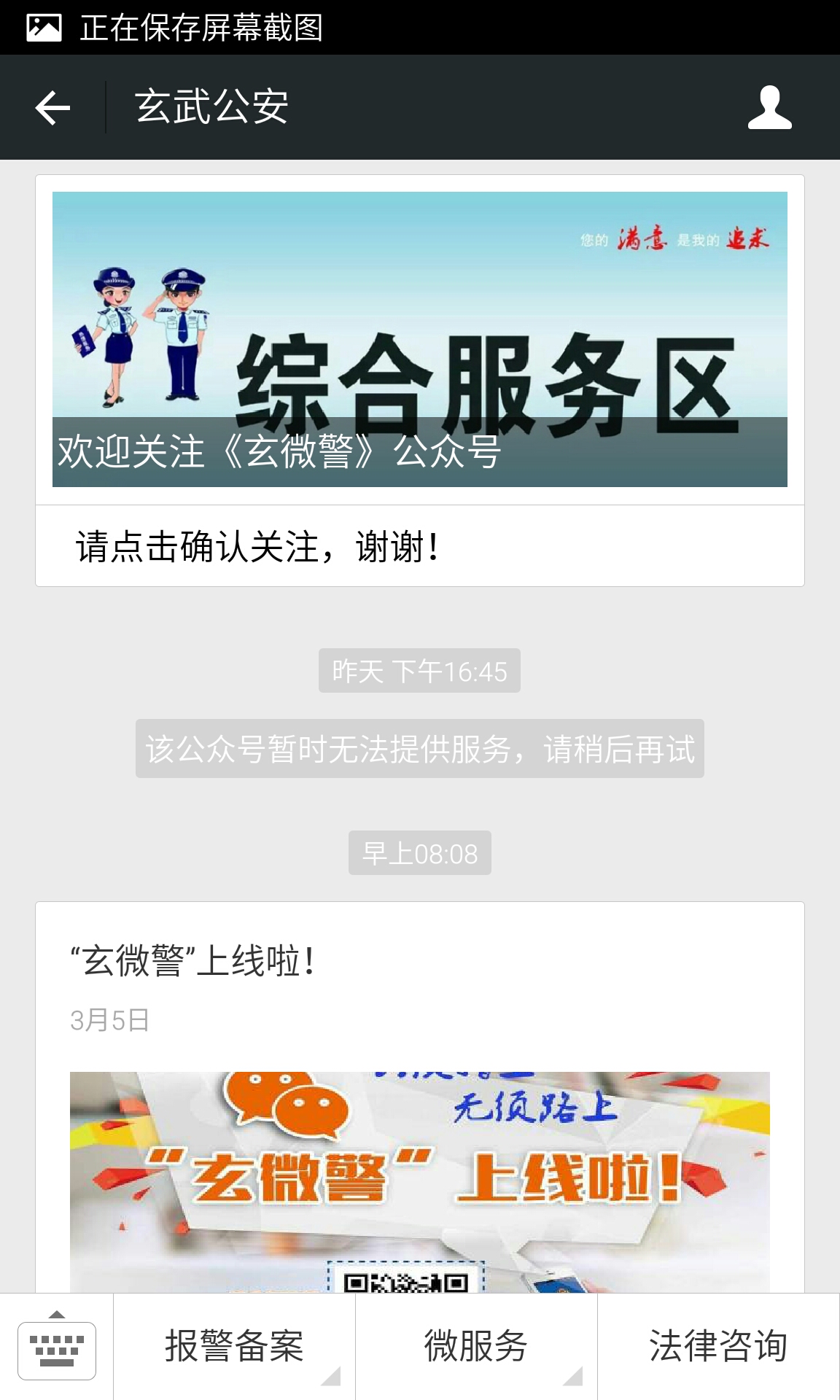Open the 综合服务区 welcome card
Image resolution: width=840 pixels, height=1400 pixels.
coord(419,340)
